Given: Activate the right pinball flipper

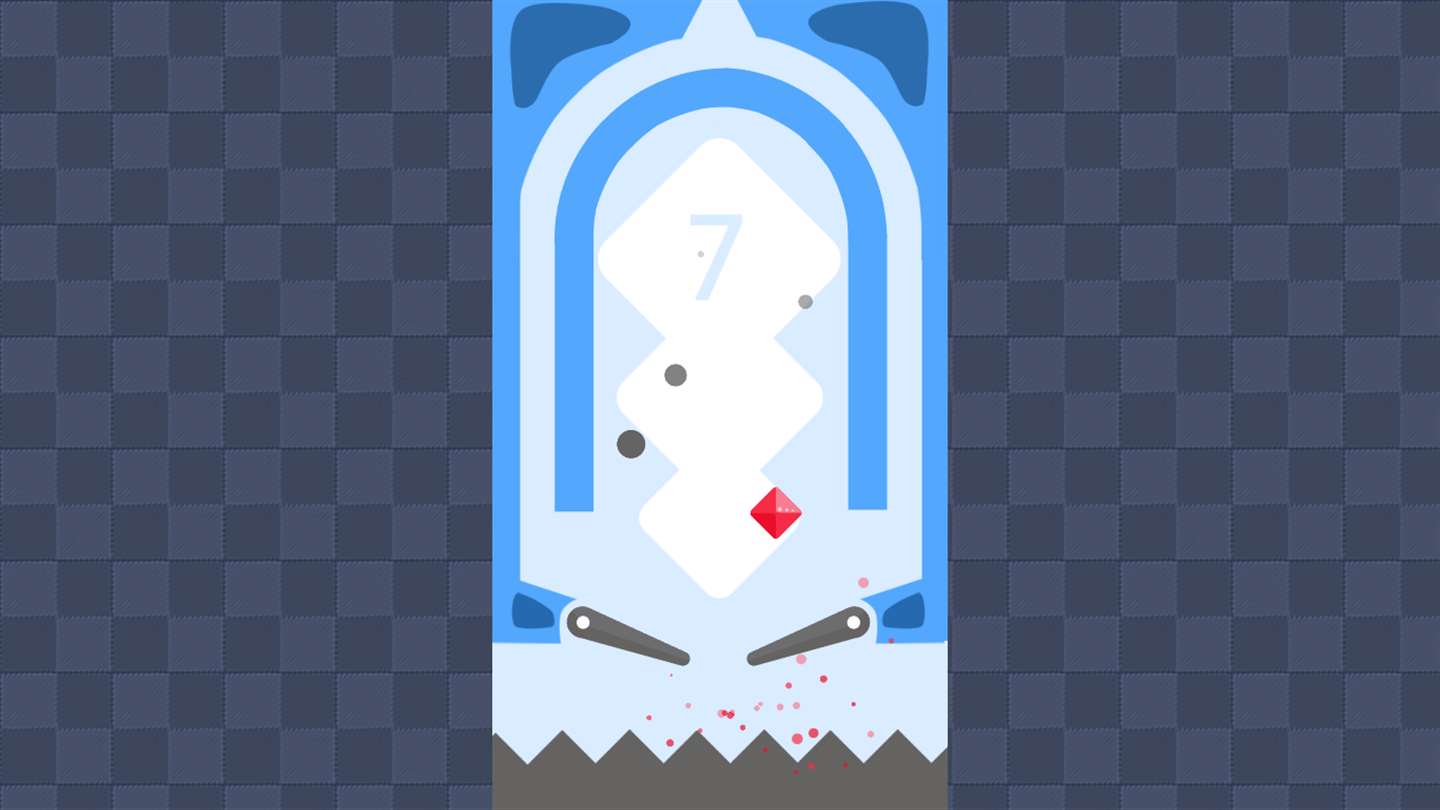Looking at the screenshot, I should point(810,636).
